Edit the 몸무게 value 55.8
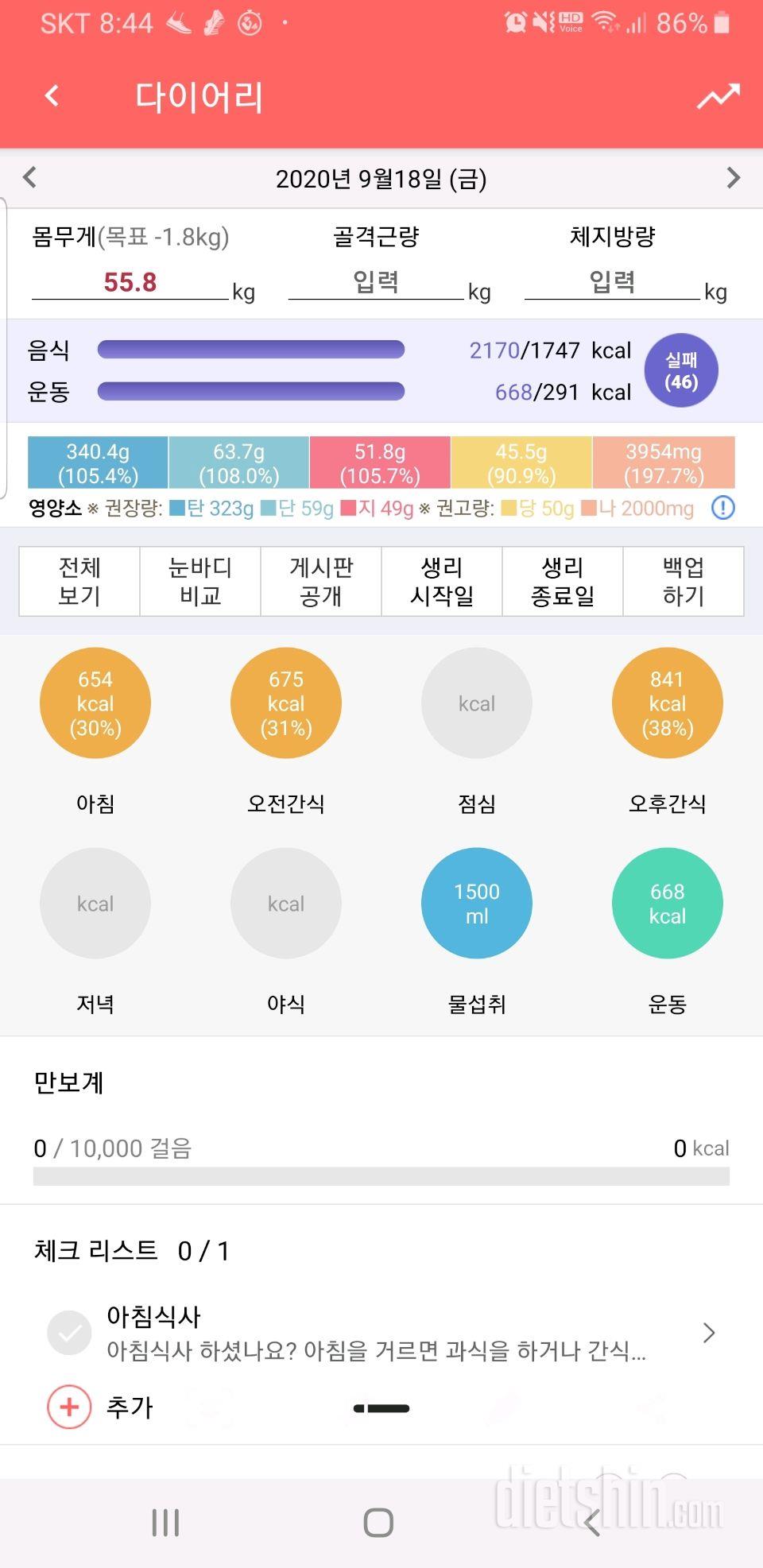Viewport: 763px width, 1568px height. click(130, 282)
